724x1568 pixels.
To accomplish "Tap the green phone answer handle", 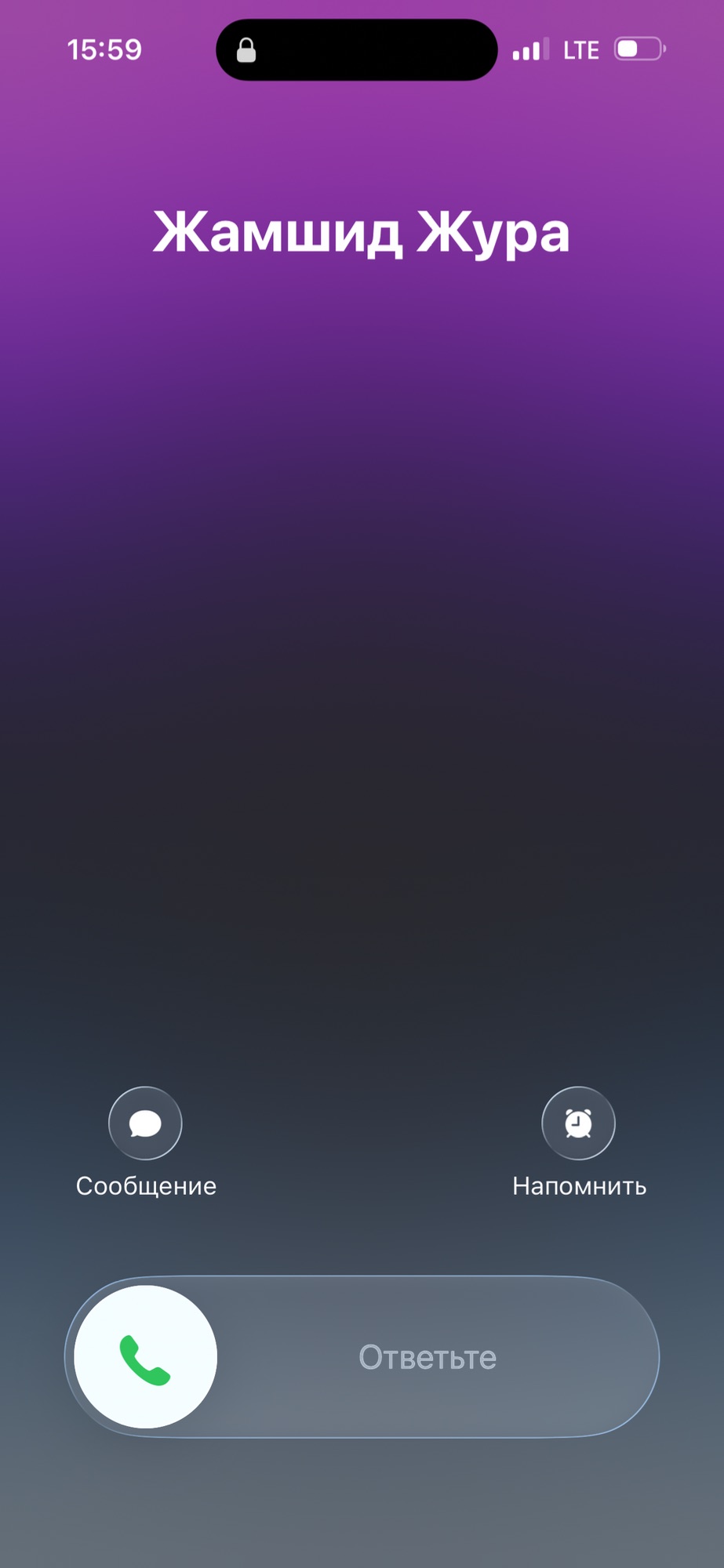I will (x=145, y=1356).
